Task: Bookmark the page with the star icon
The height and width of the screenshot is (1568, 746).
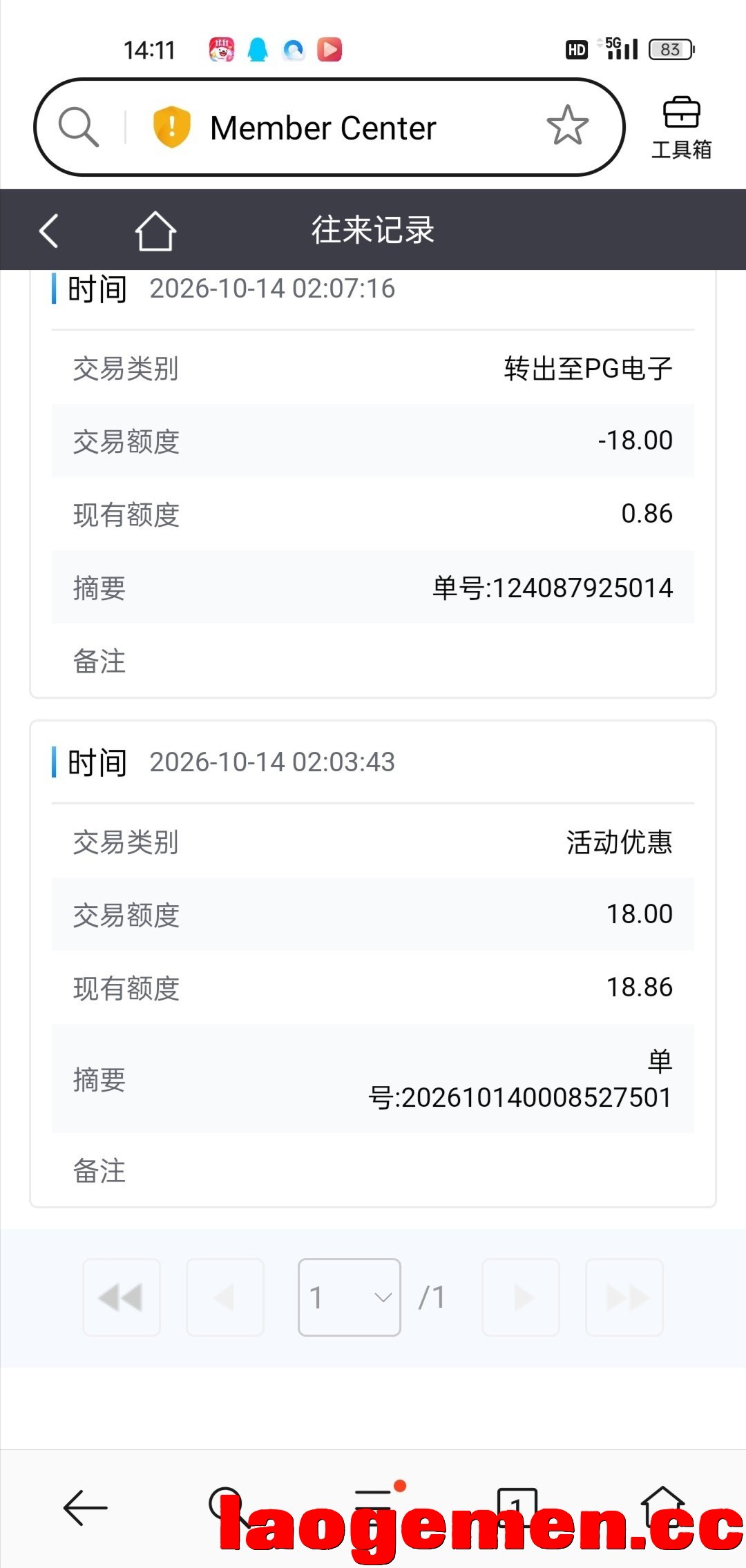Action: [568, 126]
